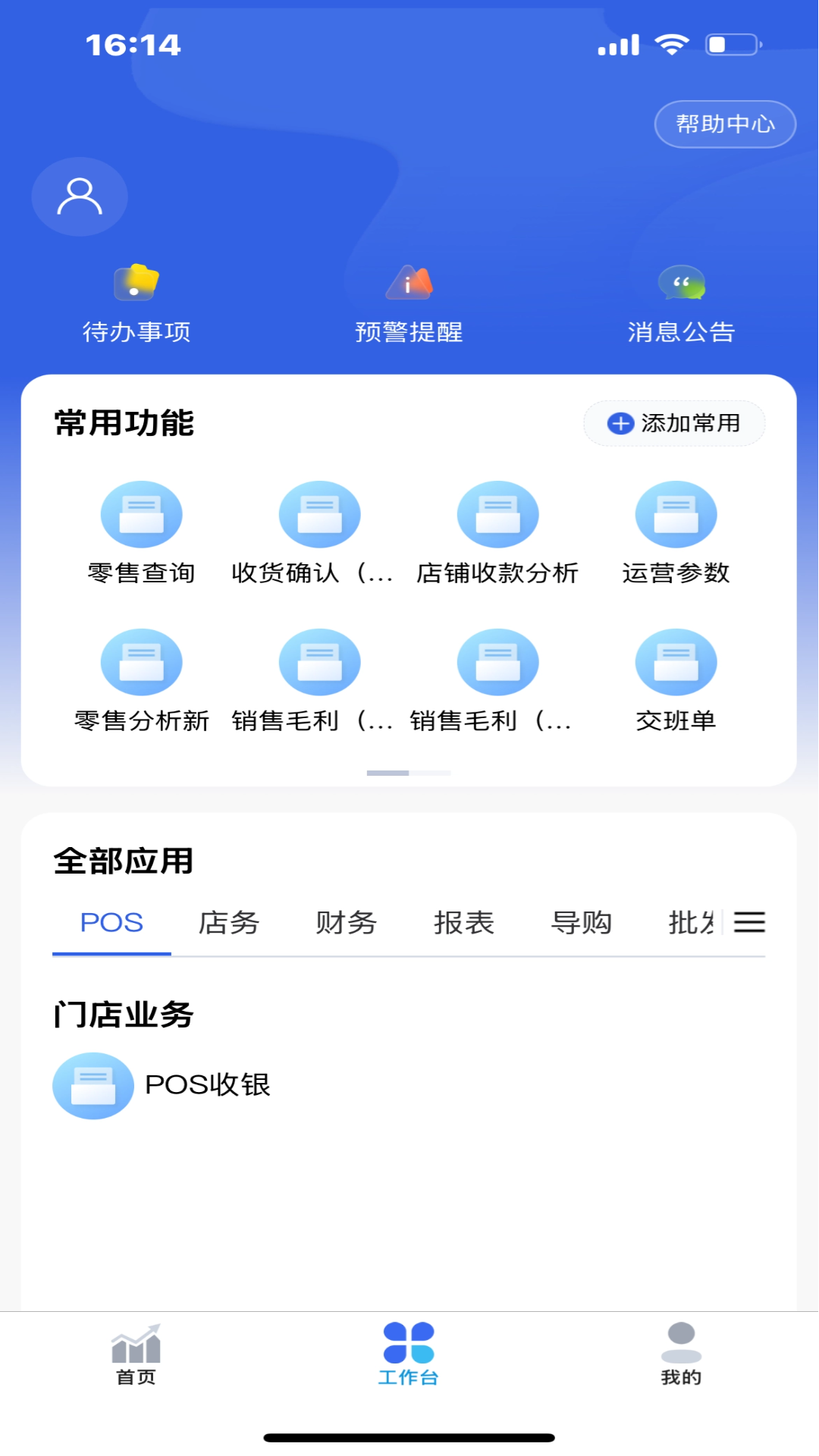Tap the 帮助中心 button
This screenshot has width=819, height=1456.
point(723,124)
